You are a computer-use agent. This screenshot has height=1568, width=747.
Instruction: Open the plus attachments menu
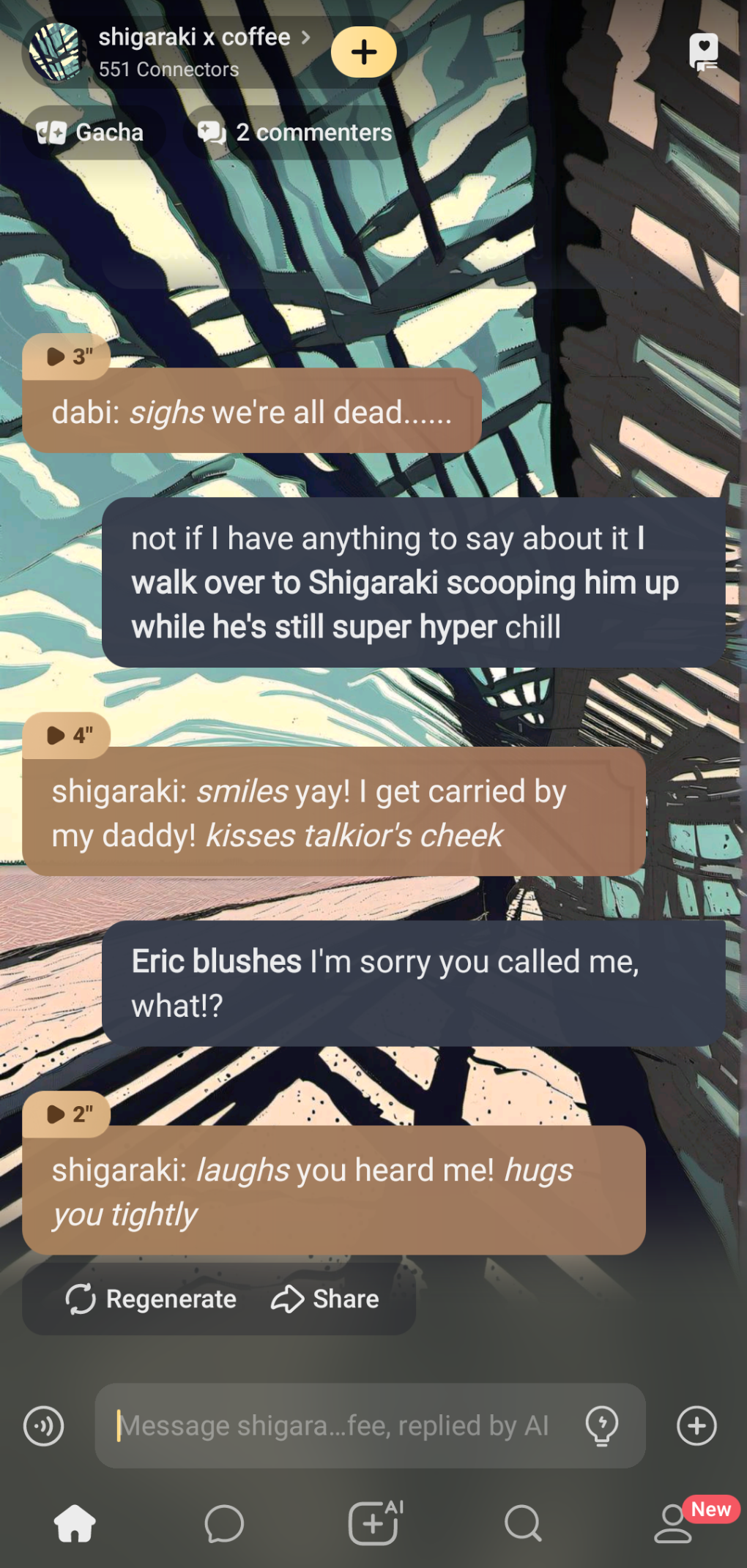[696, 1426]
